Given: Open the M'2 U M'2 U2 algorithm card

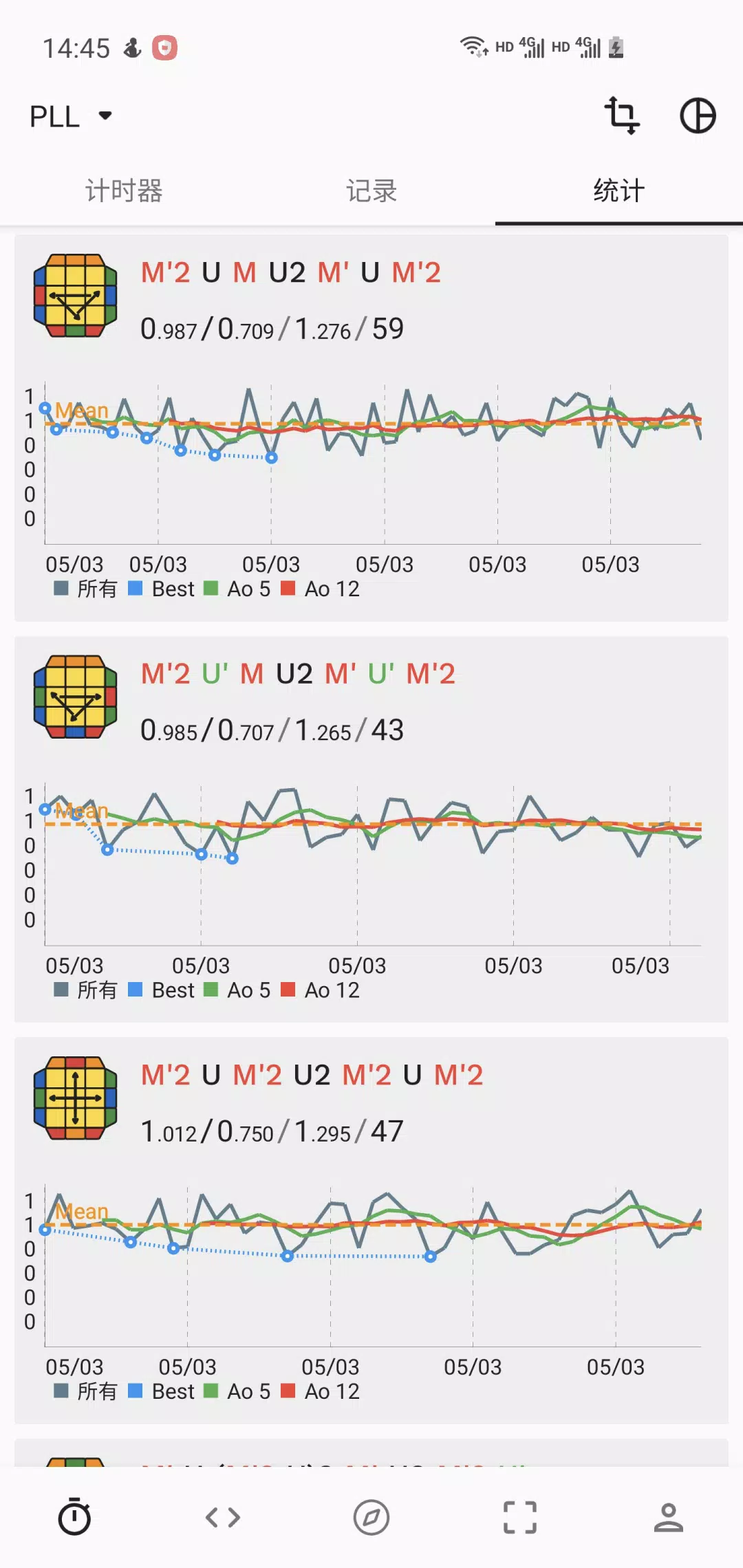Looking at the screenshot, I should tap(371, 1230).
